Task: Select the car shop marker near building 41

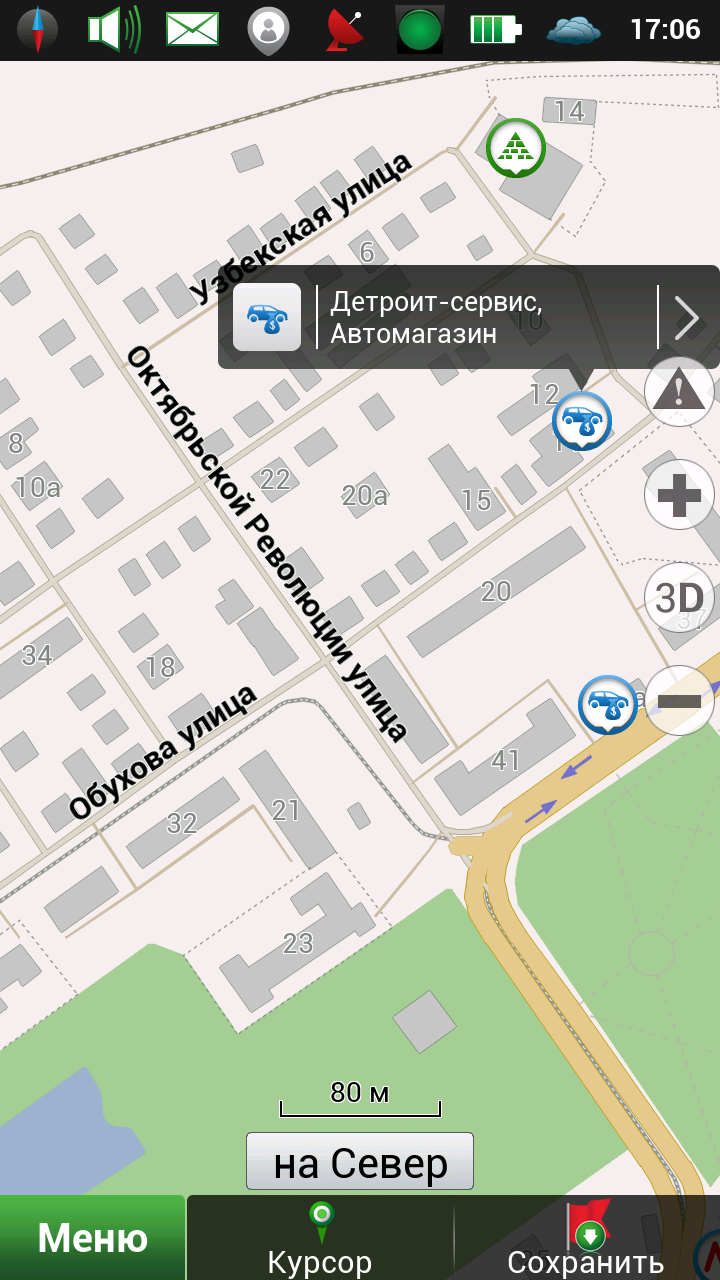Action: click(x=608, y=705)
